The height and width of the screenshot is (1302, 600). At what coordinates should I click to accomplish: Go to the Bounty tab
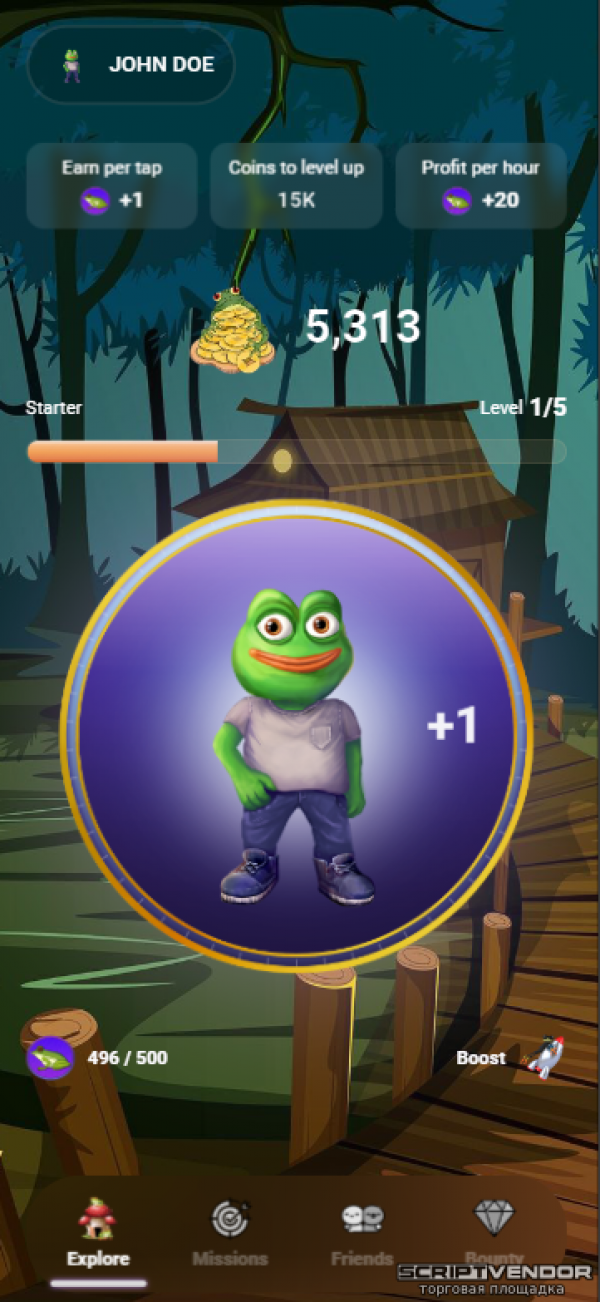coord(494,1231)
